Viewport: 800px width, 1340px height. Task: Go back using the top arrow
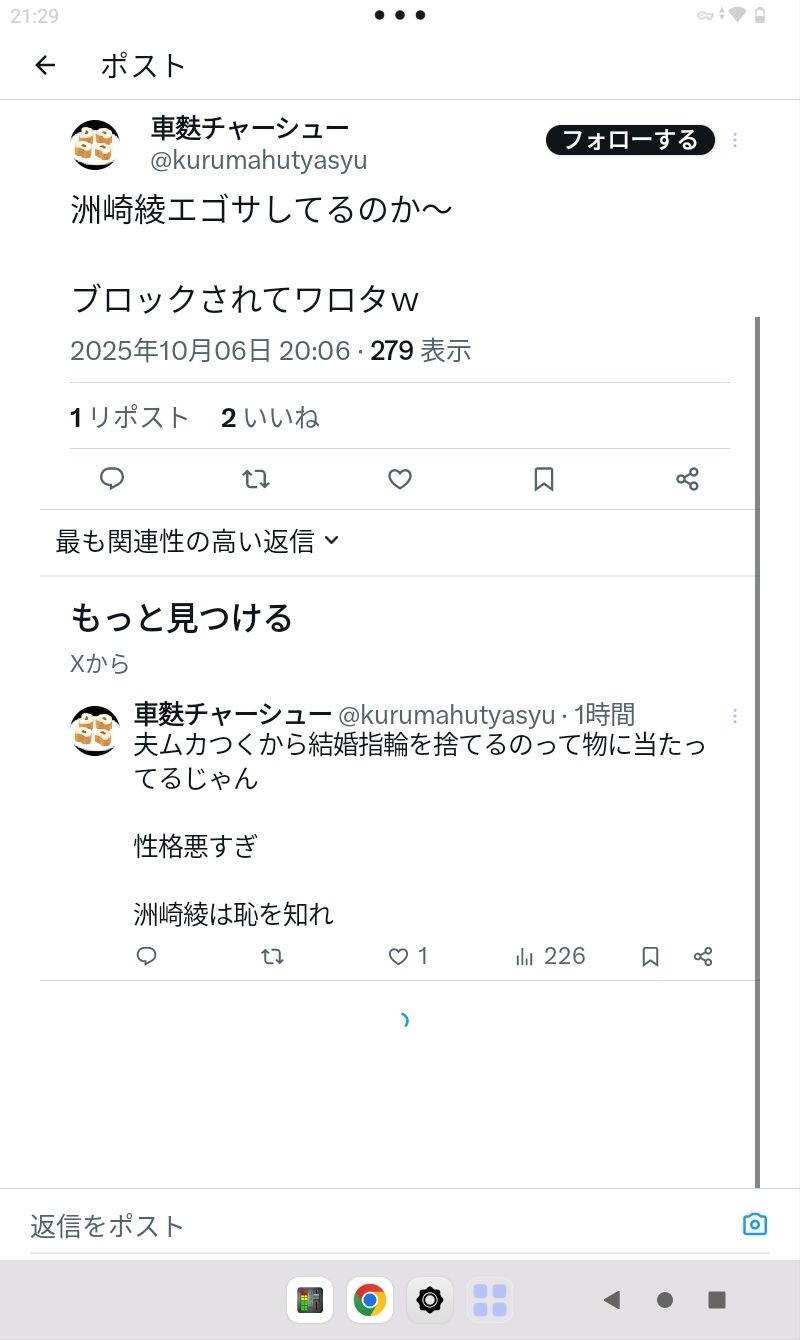pos(45,66)
